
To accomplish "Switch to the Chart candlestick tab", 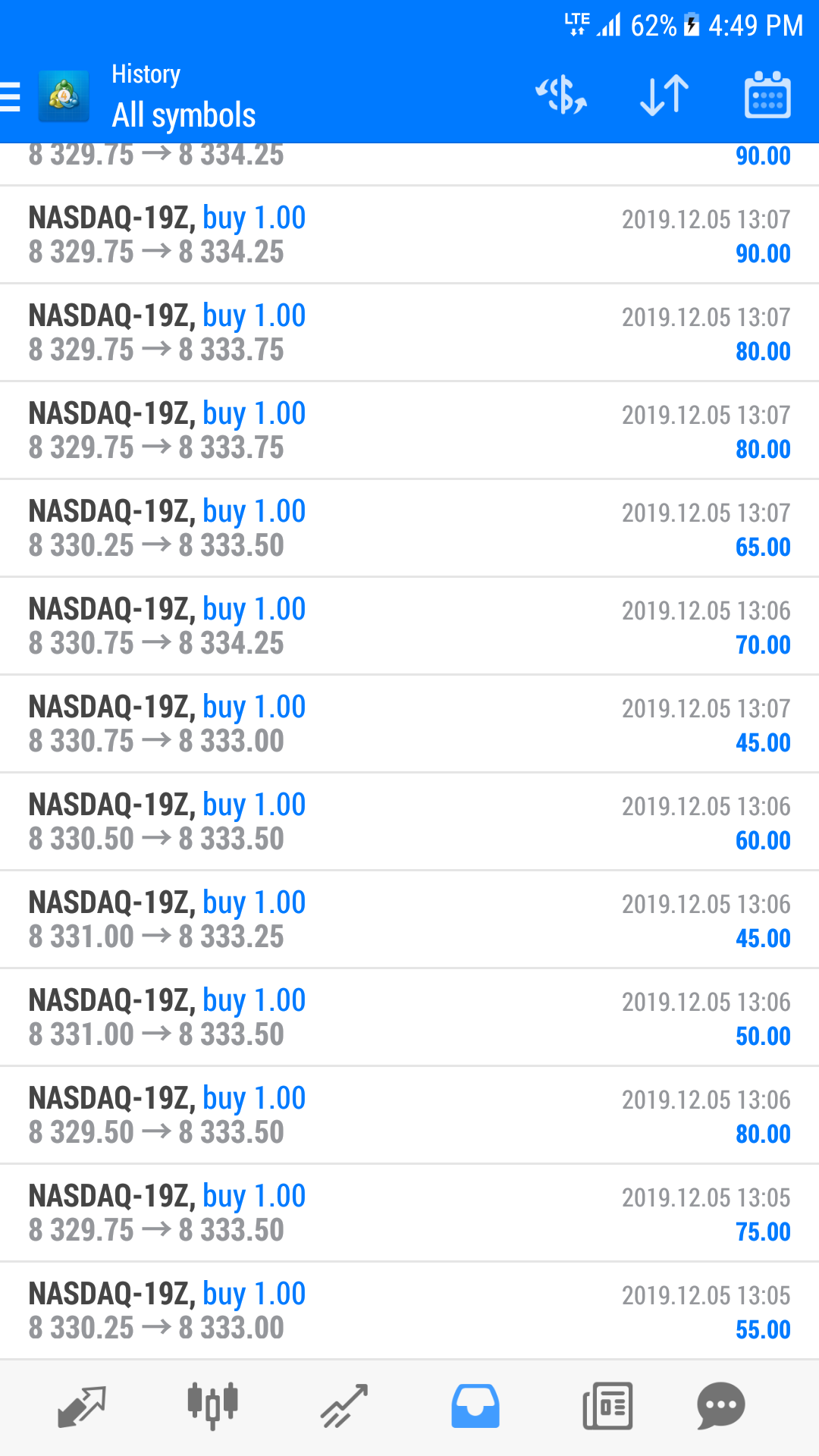I will [213, 1407].
